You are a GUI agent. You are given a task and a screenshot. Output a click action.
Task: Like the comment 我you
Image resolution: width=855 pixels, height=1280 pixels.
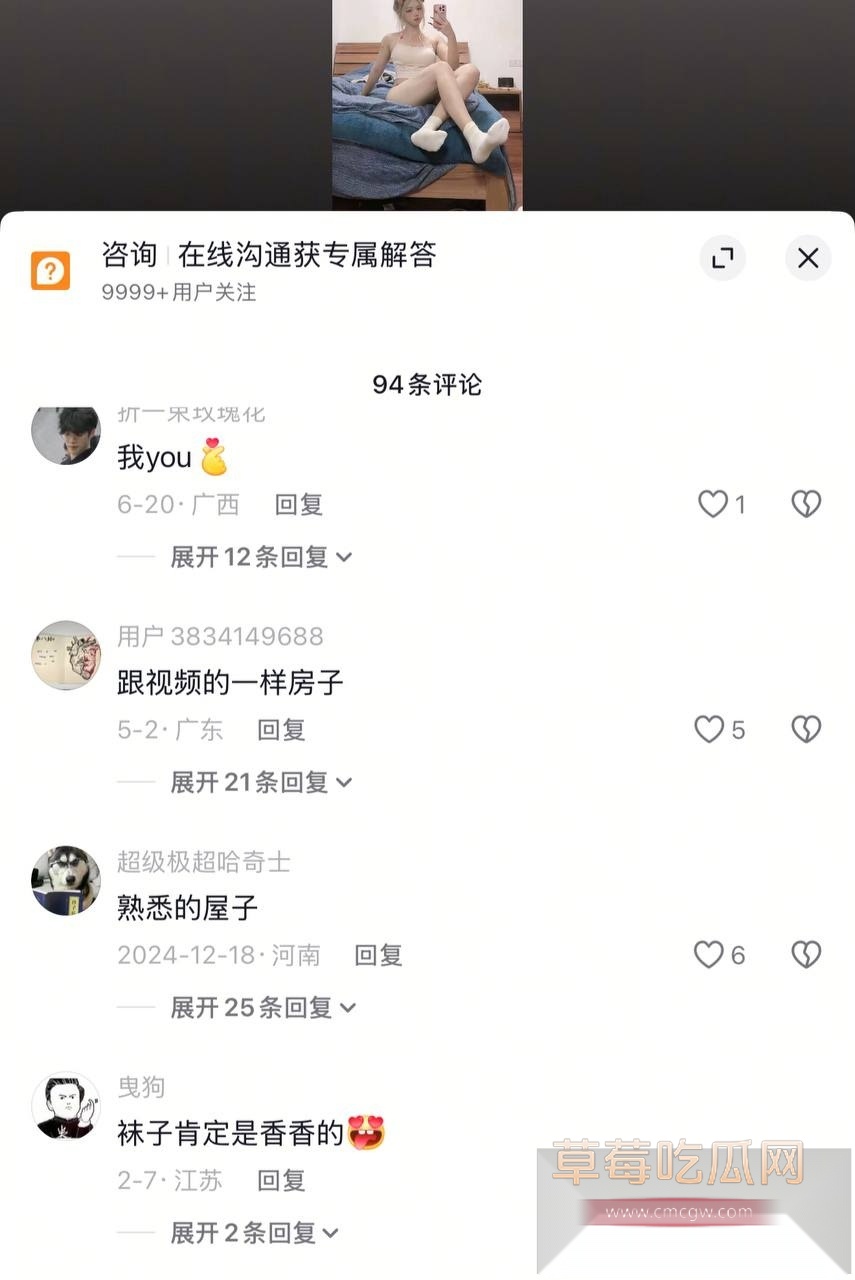click(712, 504)
